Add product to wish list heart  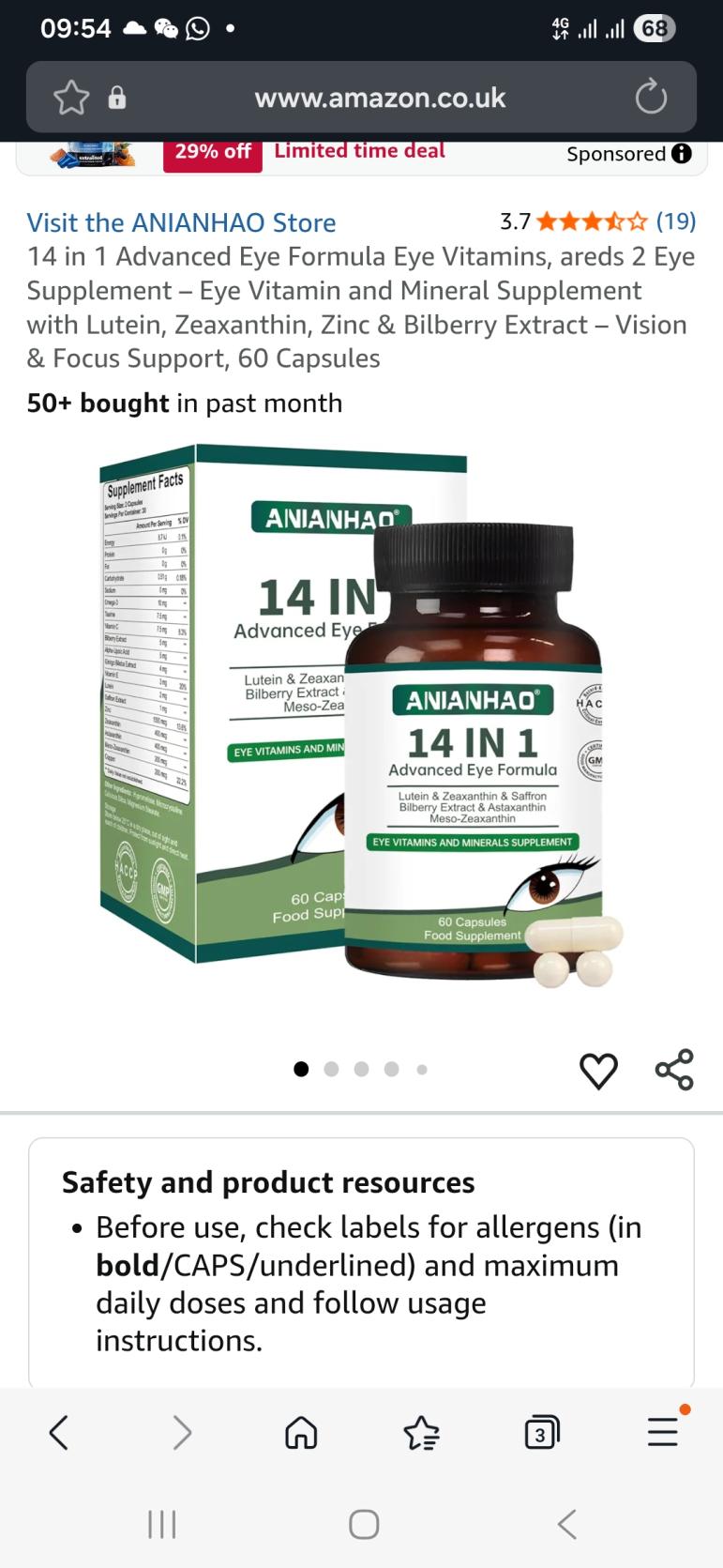tap(598, 1071)
